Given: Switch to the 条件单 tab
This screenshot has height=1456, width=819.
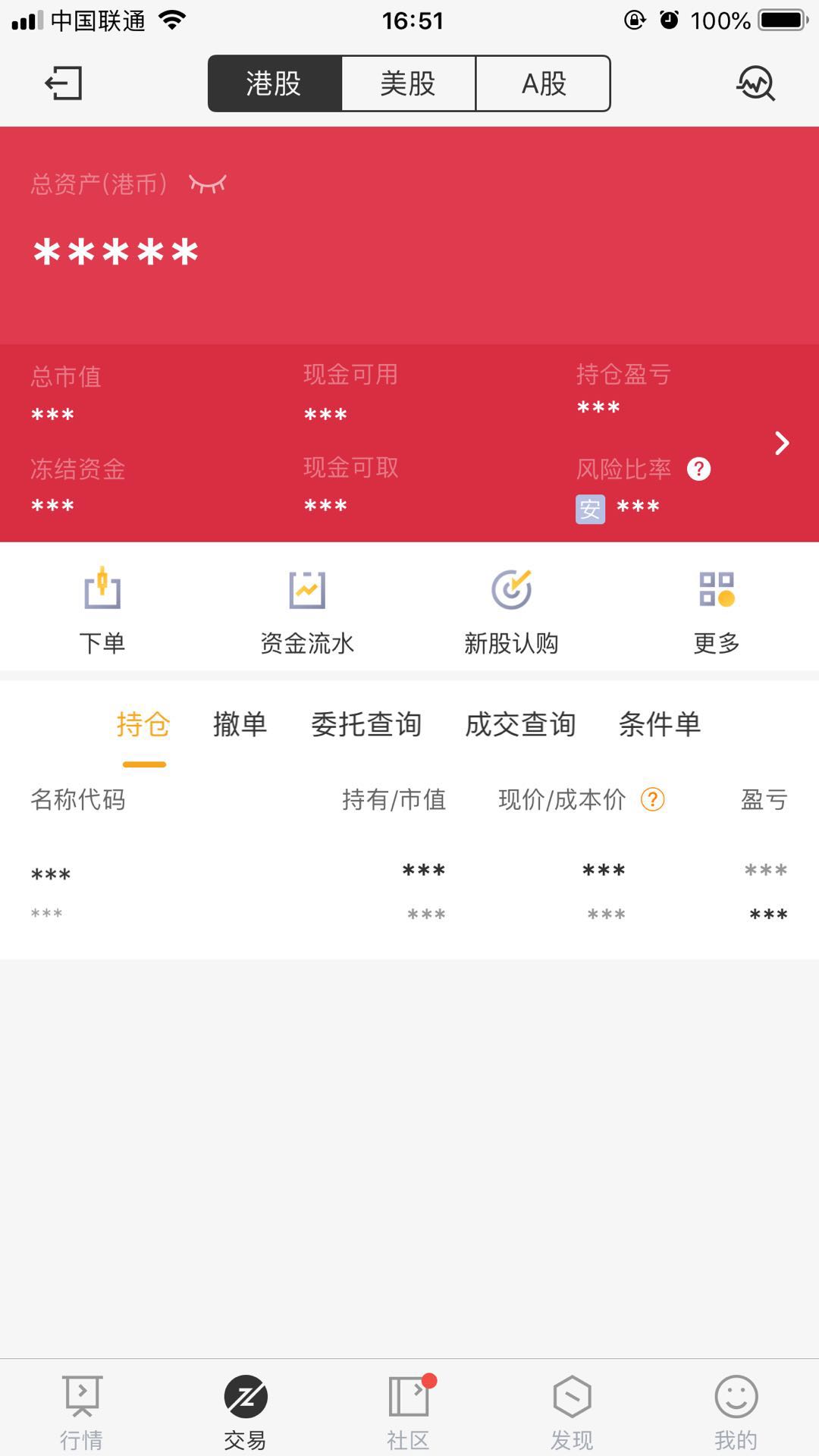Looking at the screenshot, I should click(660, 724).
